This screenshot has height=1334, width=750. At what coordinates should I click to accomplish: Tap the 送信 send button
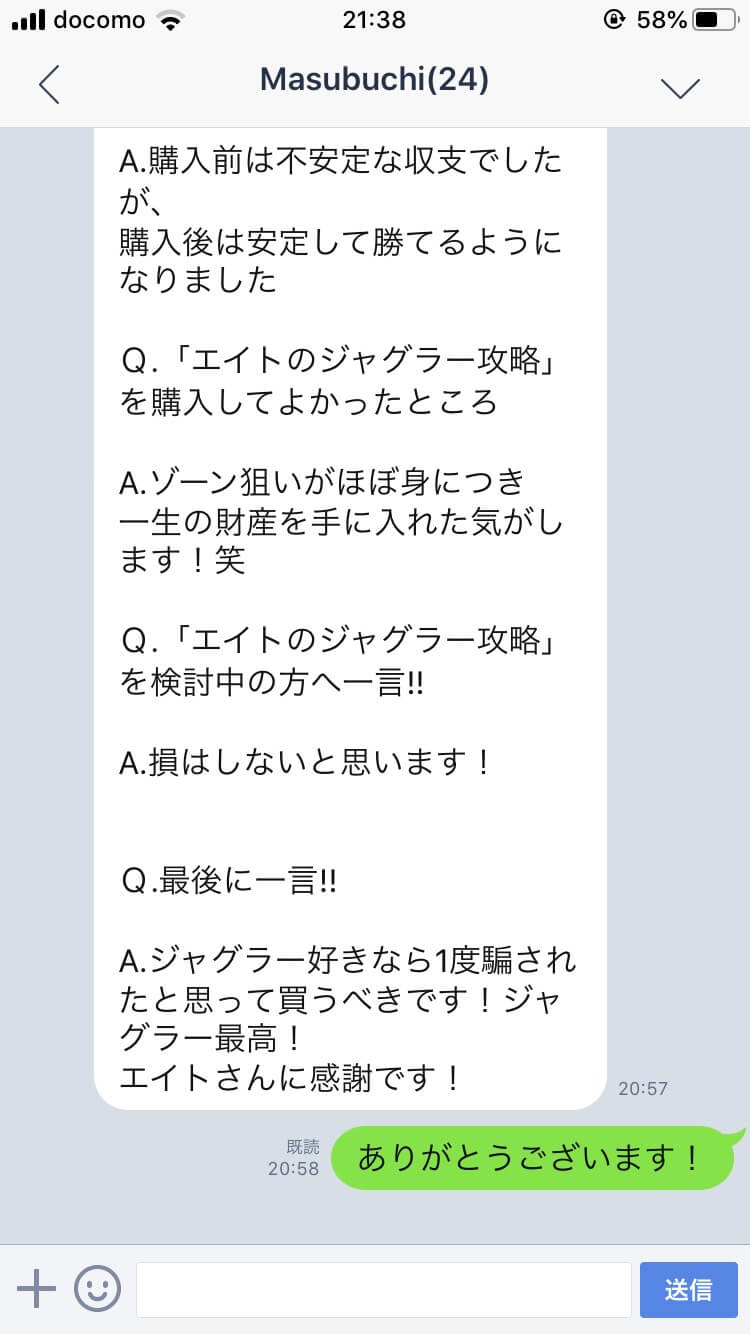[x=688, y=1289]
